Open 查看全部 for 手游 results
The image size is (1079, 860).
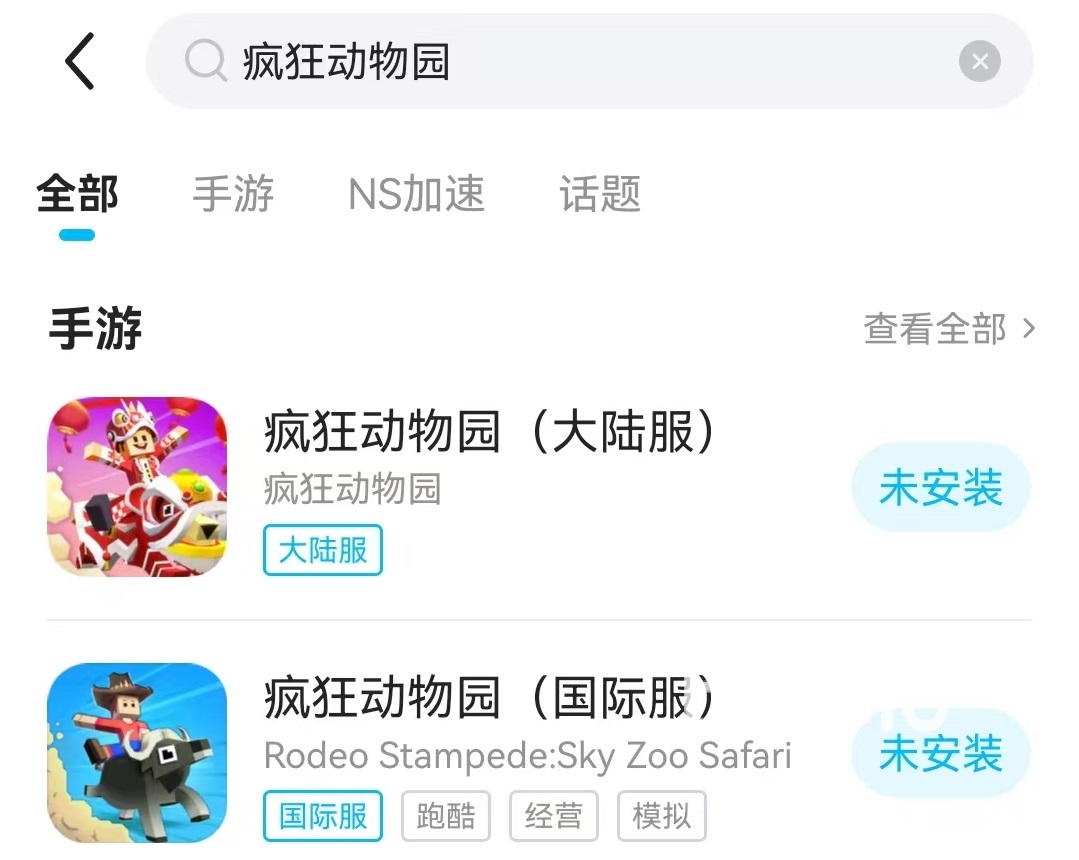pyautogui.click(x=948, y=329)
